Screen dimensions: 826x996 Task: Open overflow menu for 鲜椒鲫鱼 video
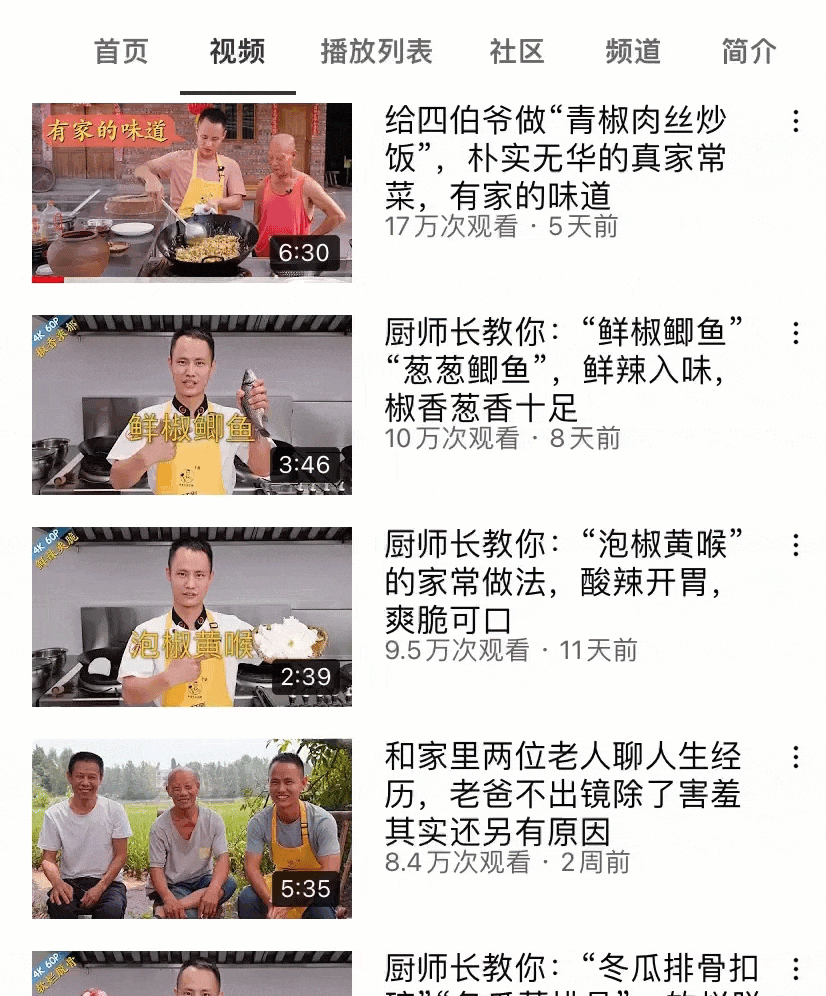click(x=796, y=333)
